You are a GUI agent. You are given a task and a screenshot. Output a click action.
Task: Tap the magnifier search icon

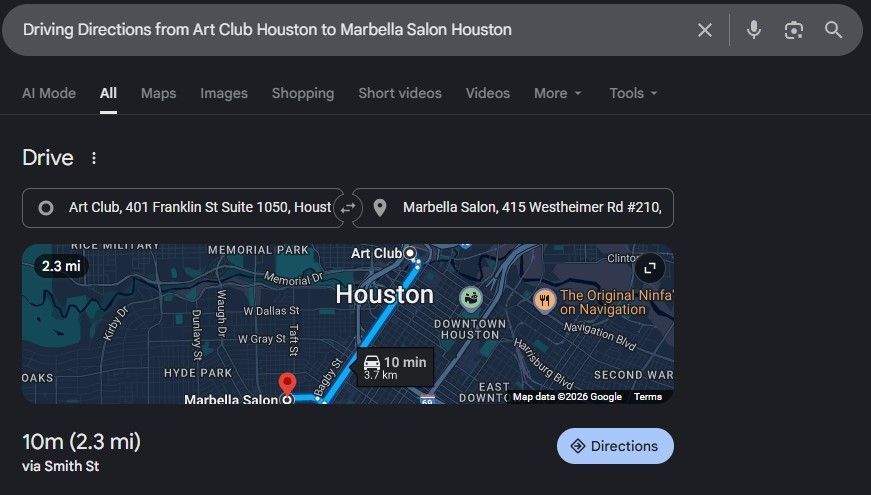tap(833, 30)
